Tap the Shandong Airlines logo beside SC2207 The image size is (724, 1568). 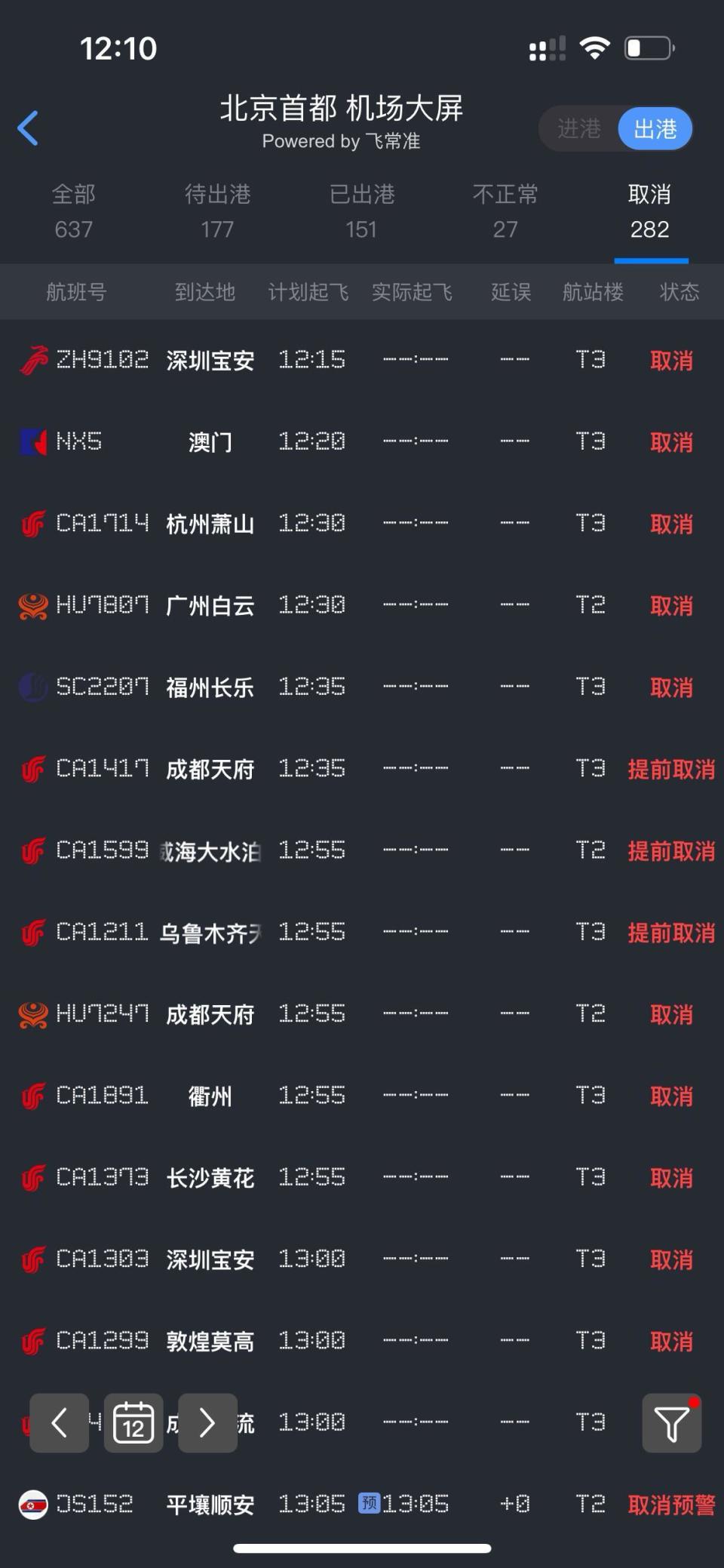click(x=32, y=687)
